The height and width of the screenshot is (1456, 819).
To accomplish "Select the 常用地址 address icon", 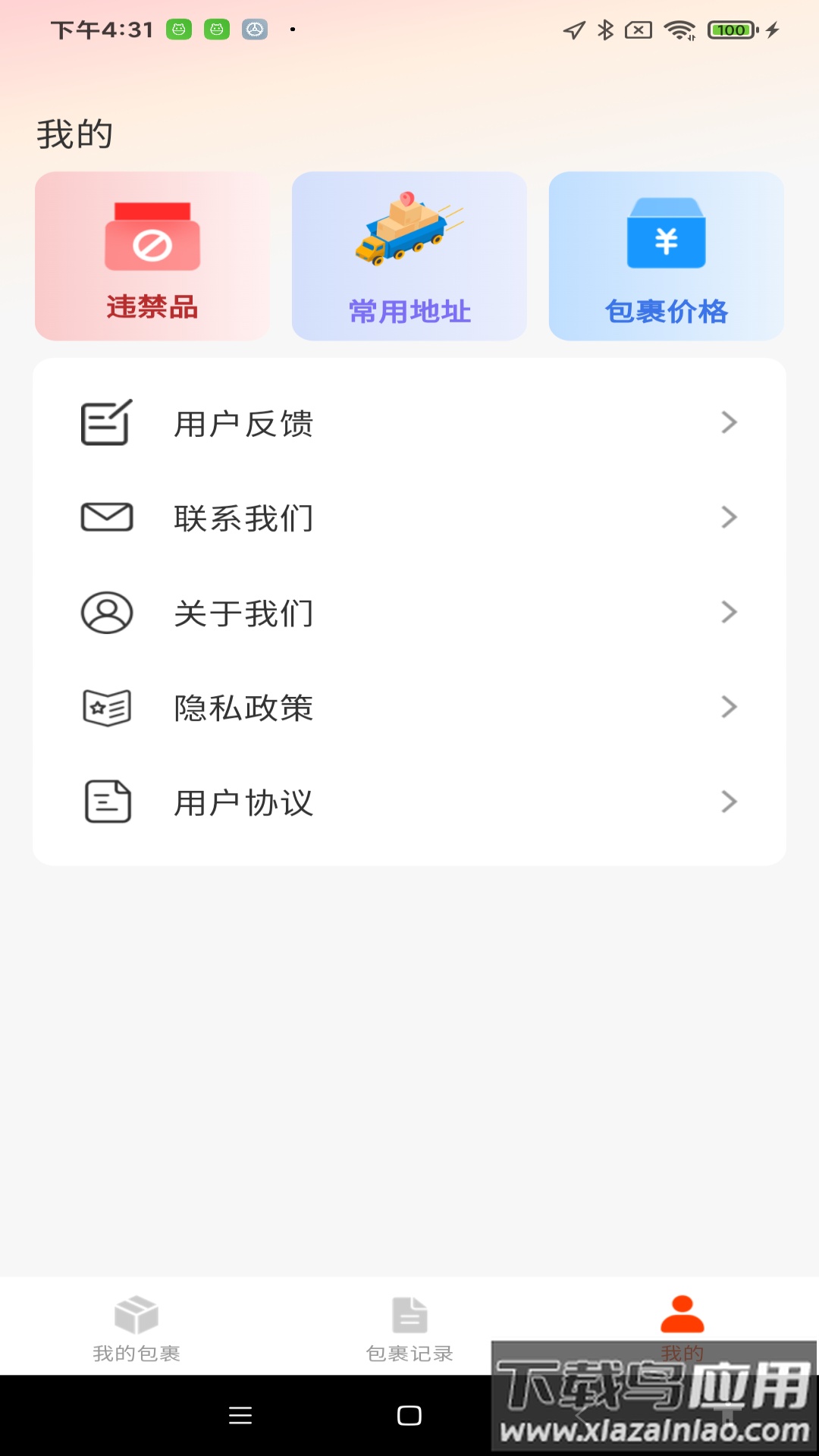I will click(x=408, y=235).
